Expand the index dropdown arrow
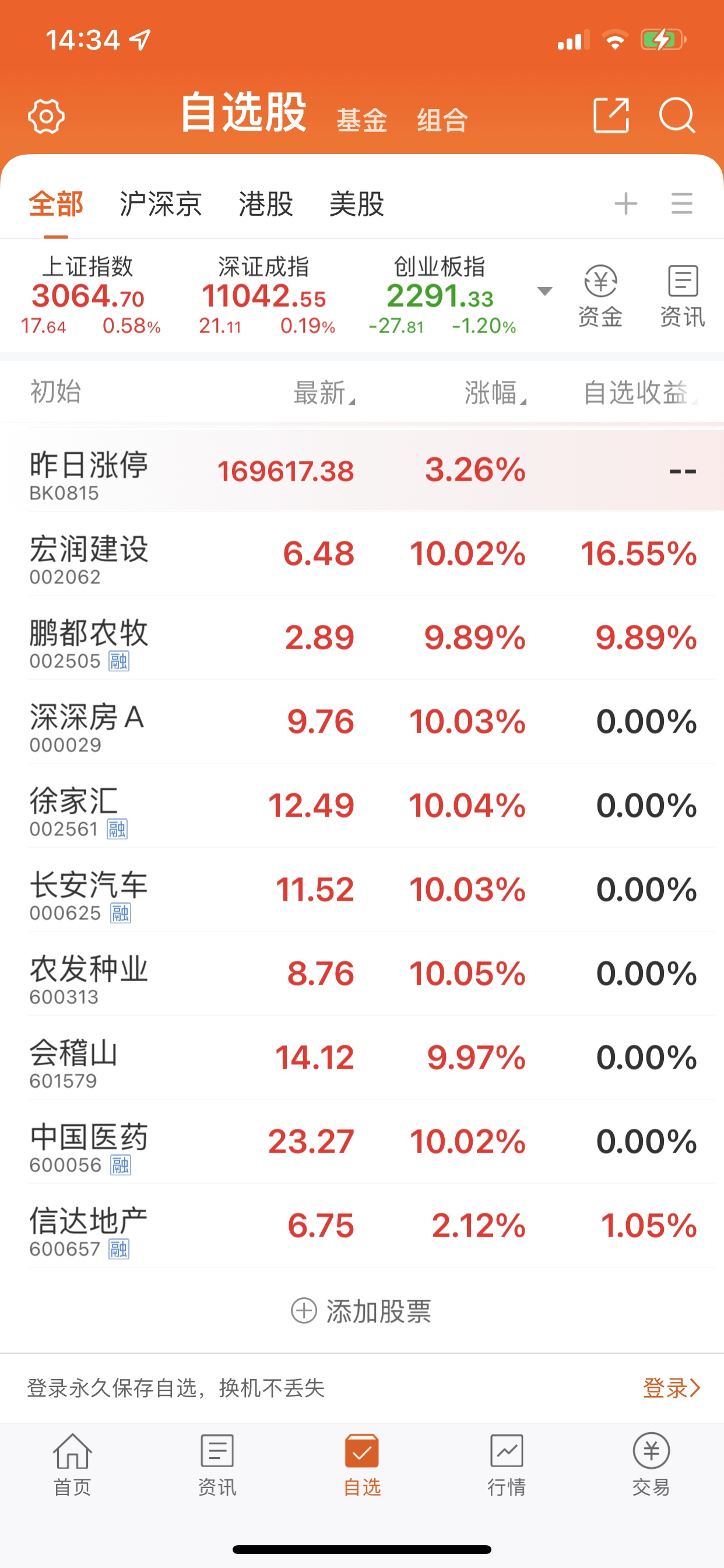The image size is (724, 1568). click(544, 291)
